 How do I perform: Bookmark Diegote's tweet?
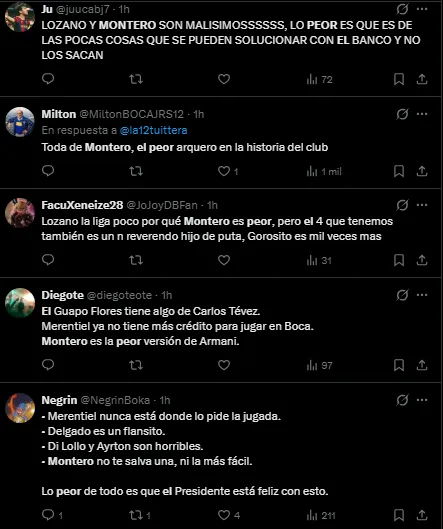pyautogui.click(x=399, y=365)
